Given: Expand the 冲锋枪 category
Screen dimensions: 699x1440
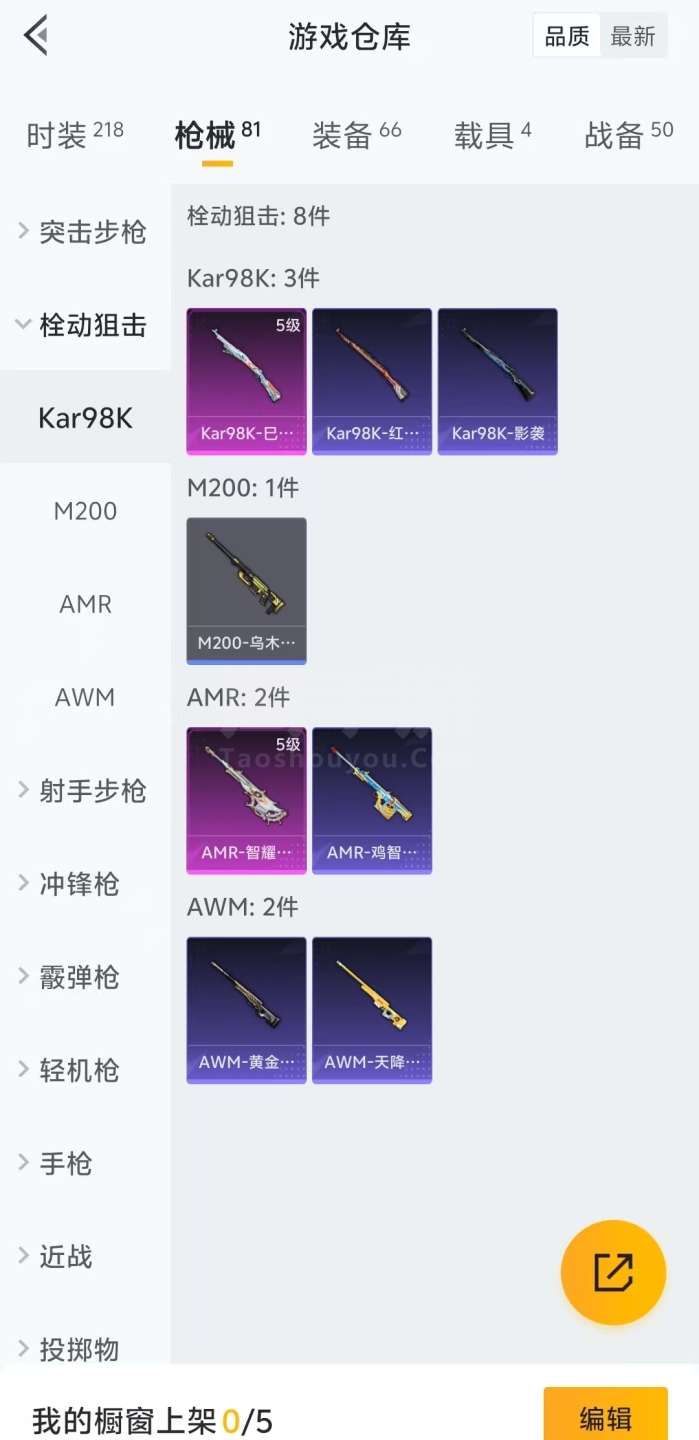Looking at the screenshot, I should (80, 884).
